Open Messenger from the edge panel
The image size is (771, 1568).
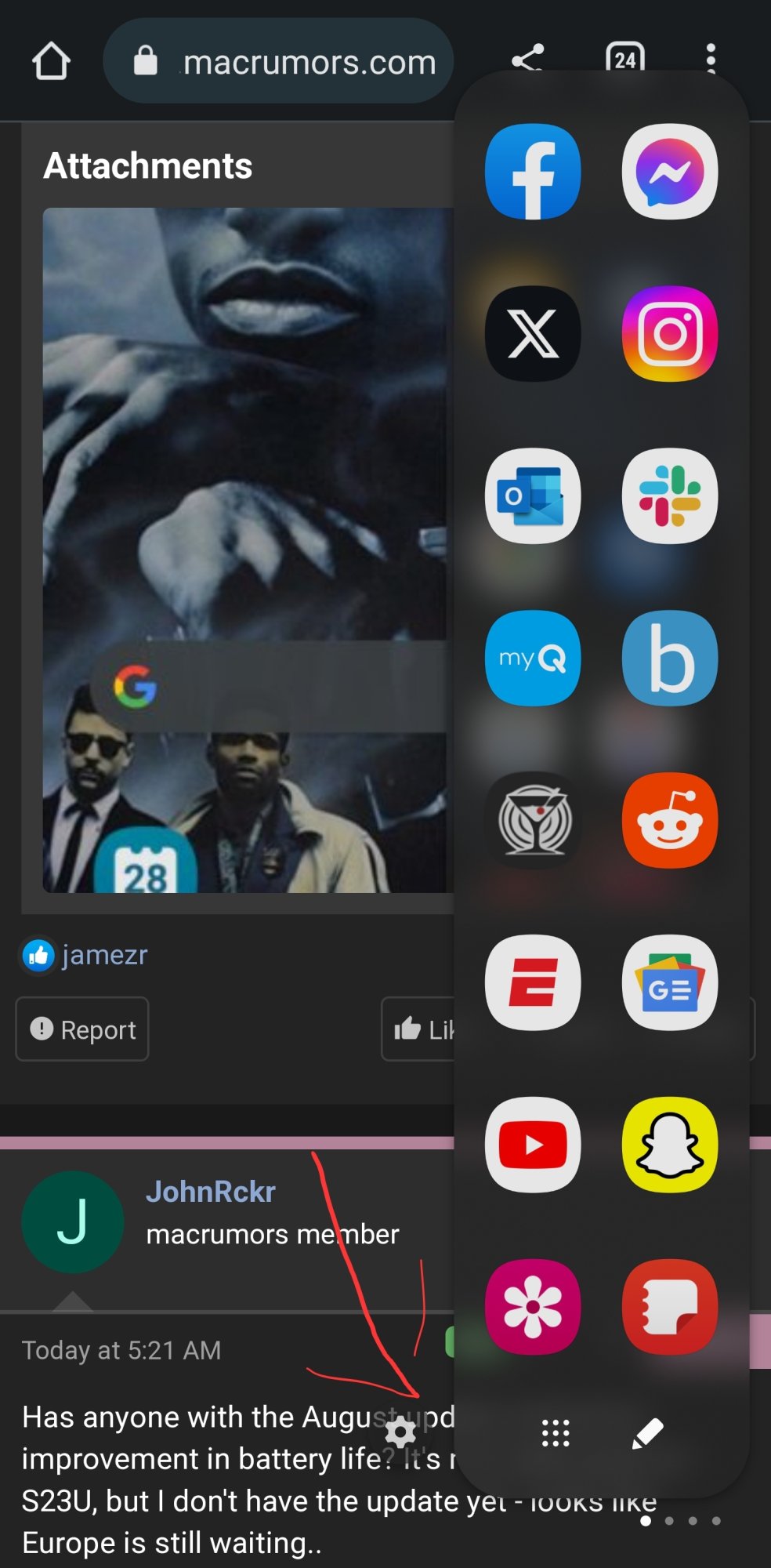669,172
